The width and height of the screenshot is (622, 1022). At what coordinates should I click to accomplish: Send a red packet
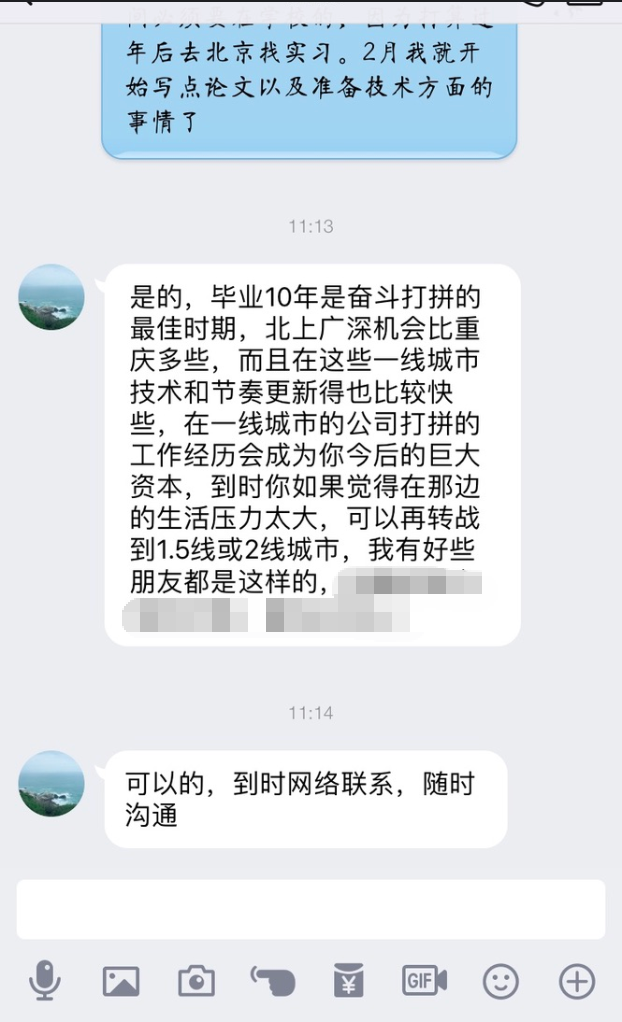348,982
